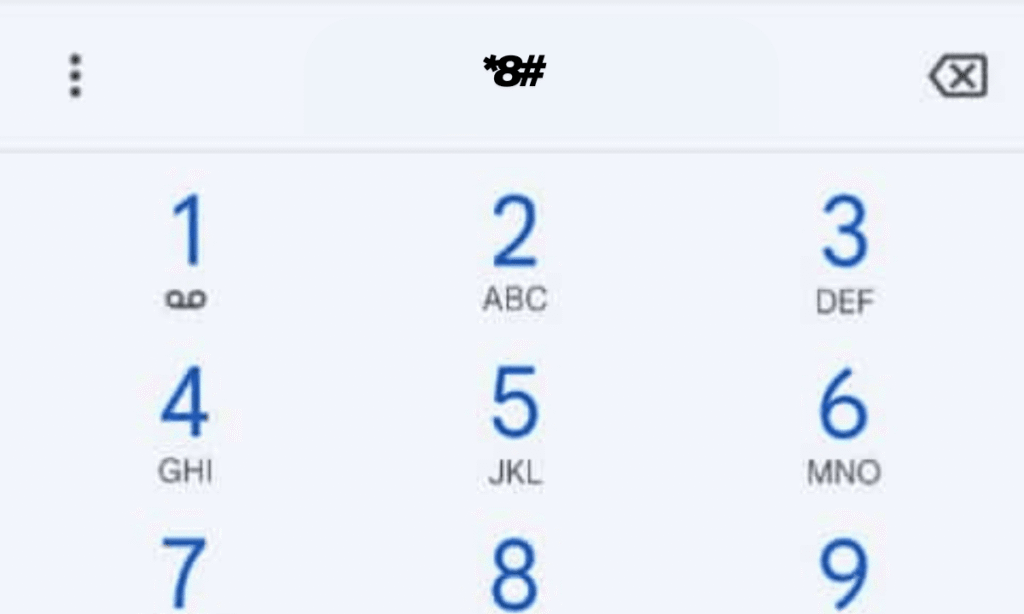The image size is (1024, 614).
Task: Enter digit 7 on the dialpad
Action: tap(186, 574)
